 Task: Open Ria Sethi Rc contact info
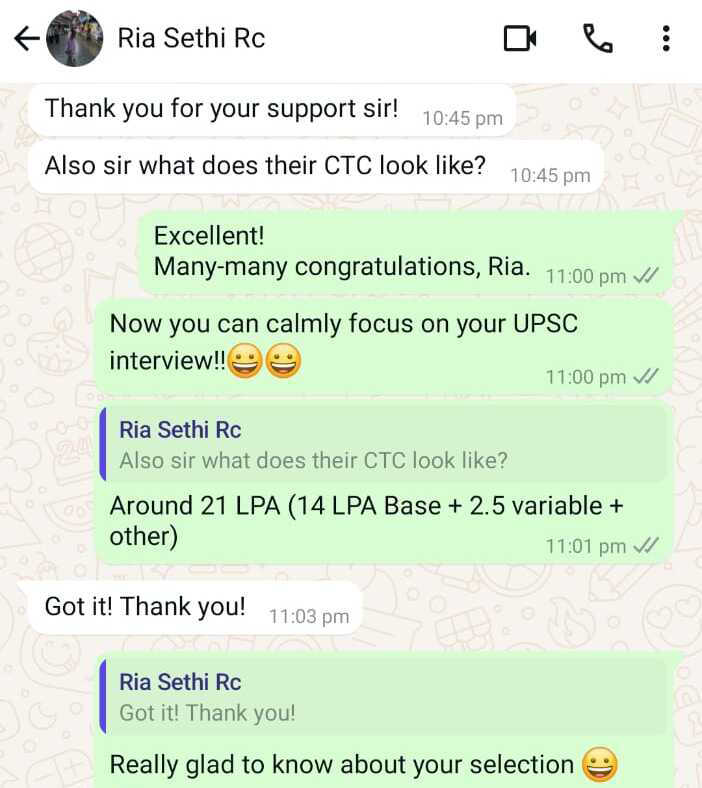pos(192,39)
